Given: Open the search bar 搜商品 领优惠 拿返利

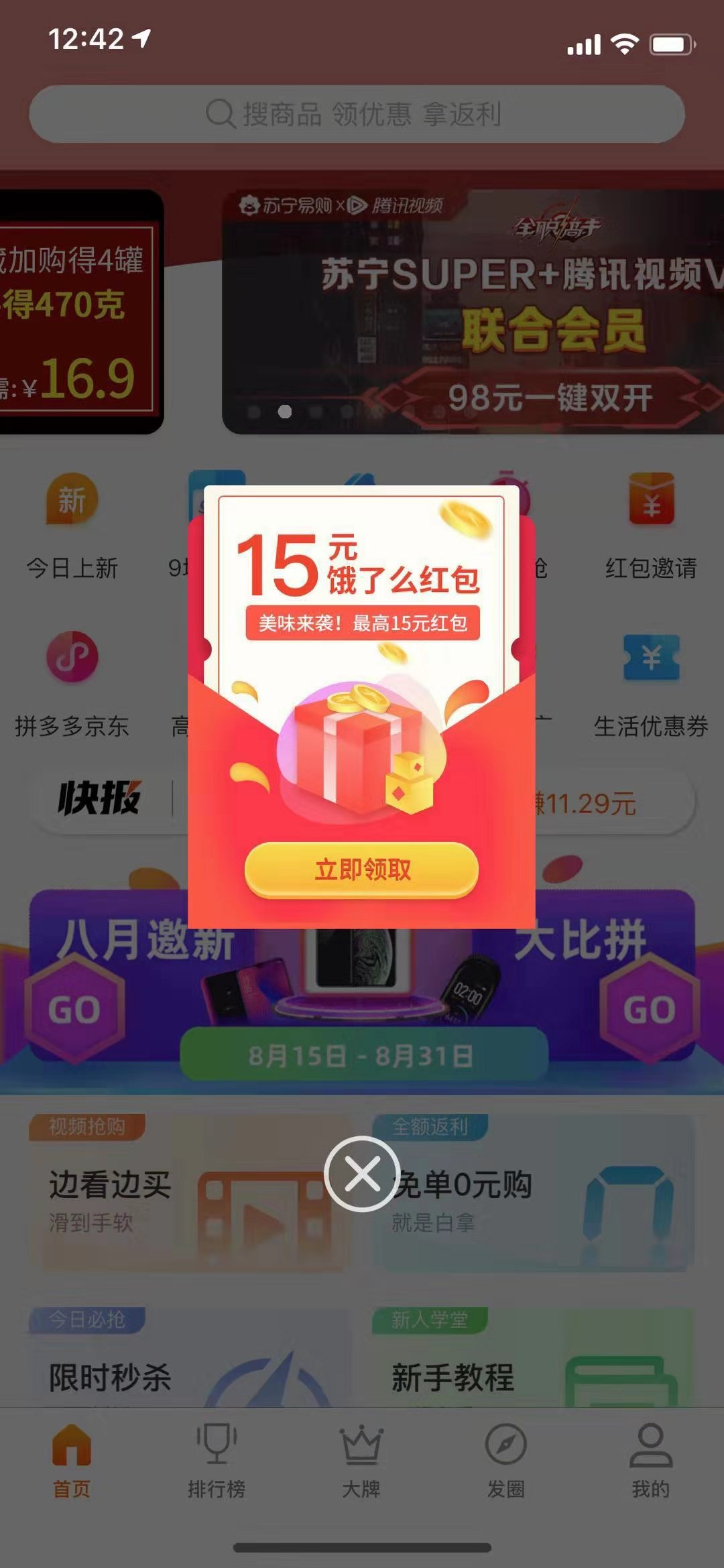Looking at the screenshot, I should pos(357,114).
